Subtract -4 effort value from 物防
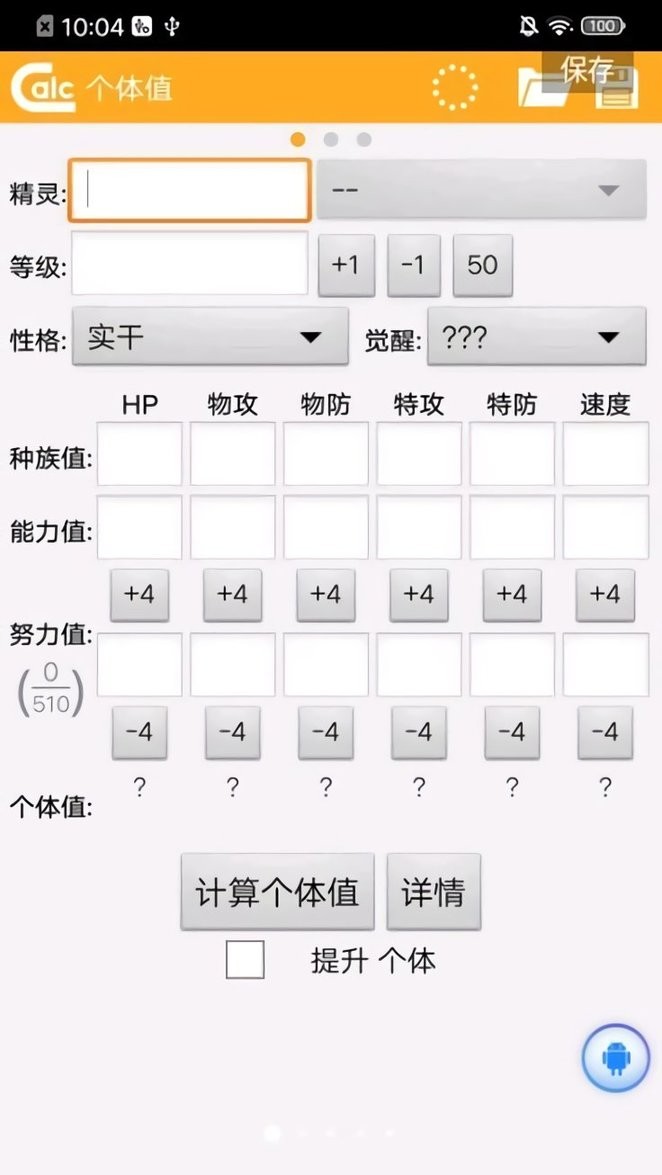 point(325,732)
